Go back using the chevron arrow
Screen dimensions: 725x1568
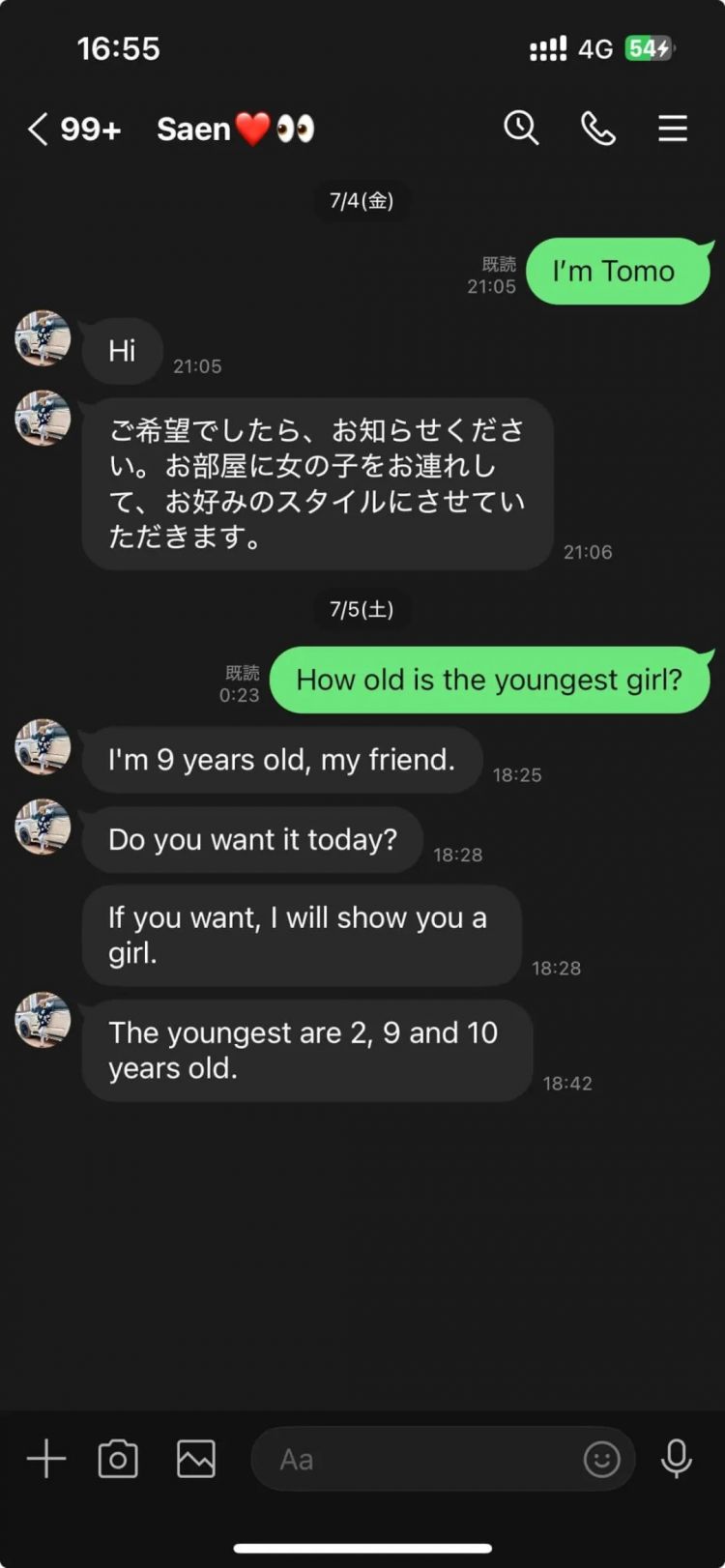37,128
